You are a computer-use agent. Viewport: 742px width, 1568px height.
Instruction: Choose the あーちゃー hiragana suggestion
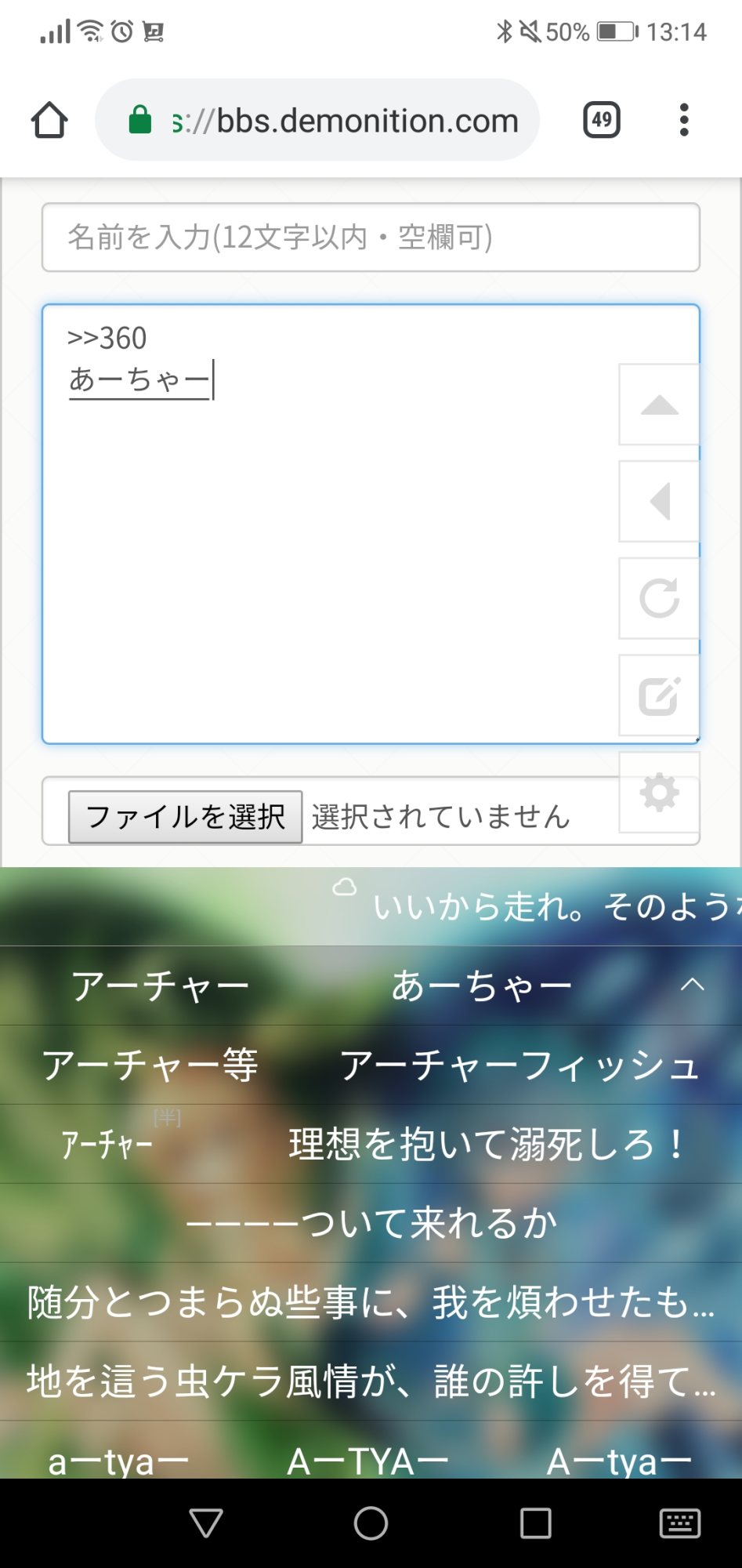click(x=482, y=986)
